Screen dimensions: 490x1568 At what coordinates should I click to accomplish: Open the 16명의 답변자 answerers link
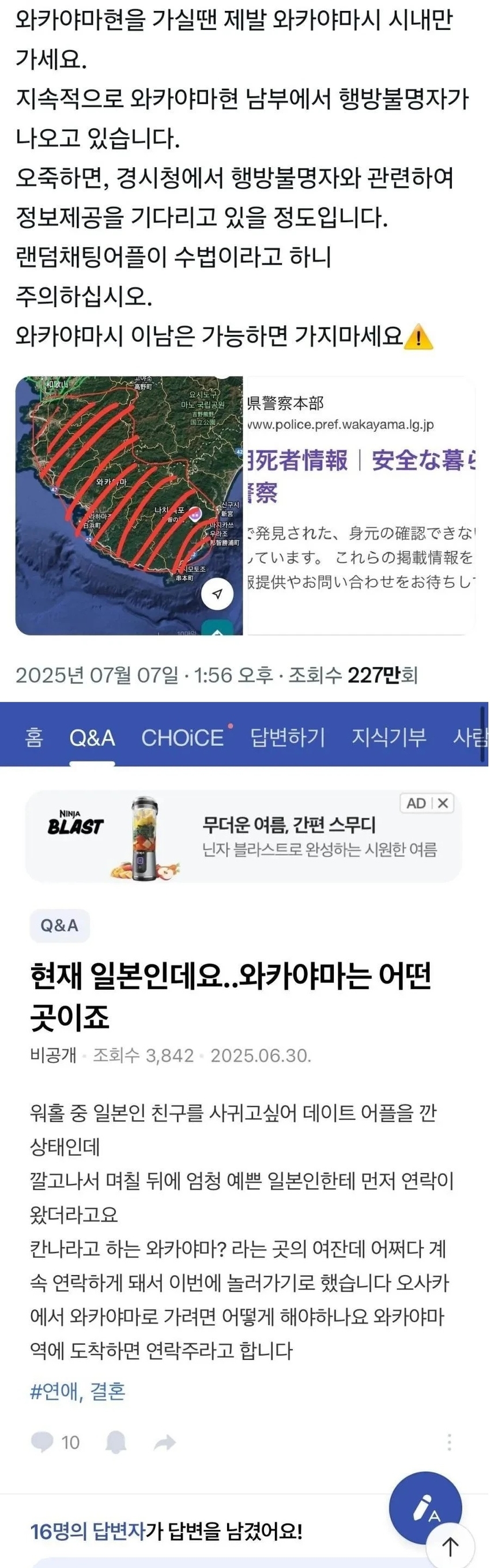click(88, 1532)
